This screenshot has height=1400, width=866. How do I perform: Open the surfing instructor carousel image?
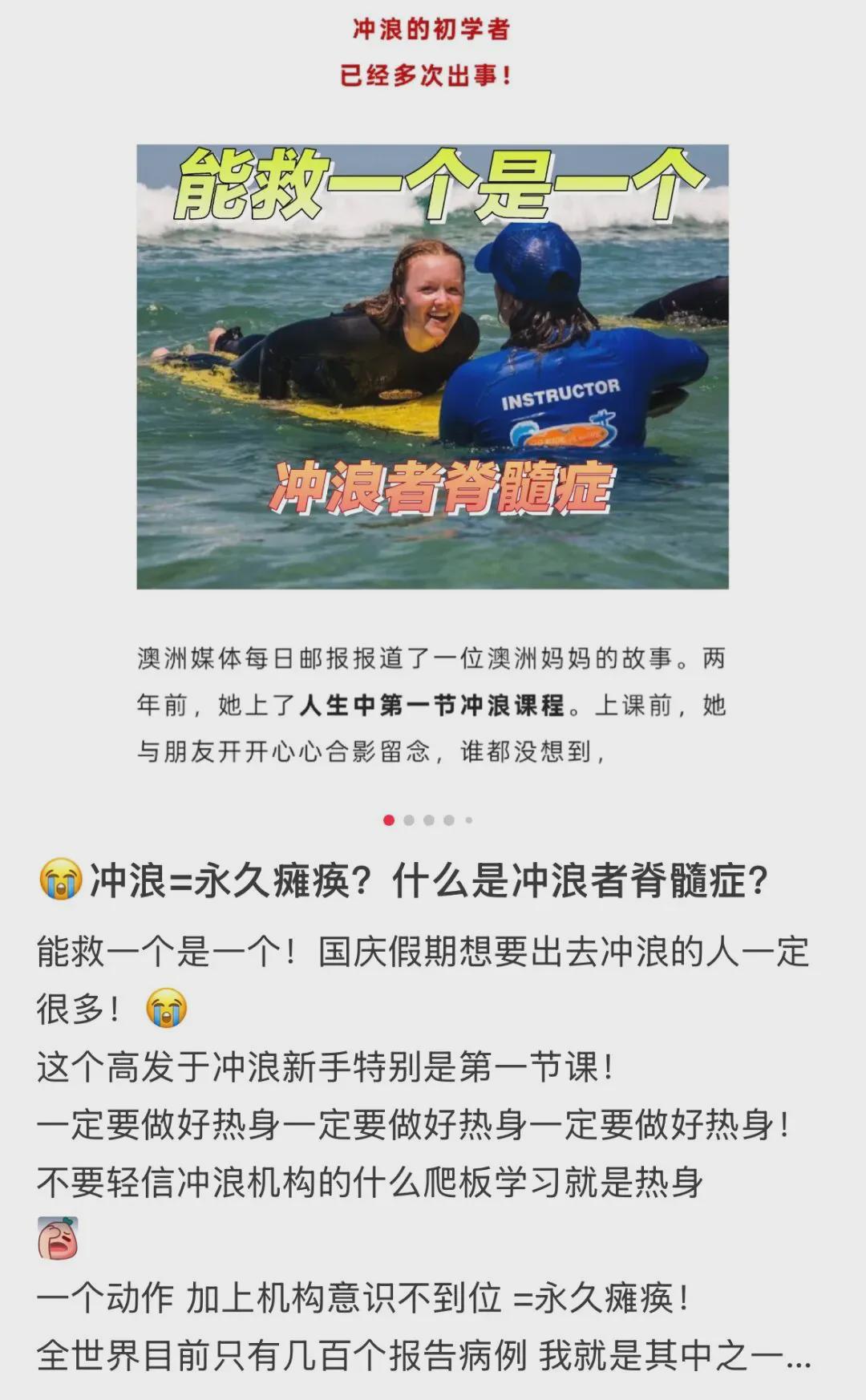point(432,366)
